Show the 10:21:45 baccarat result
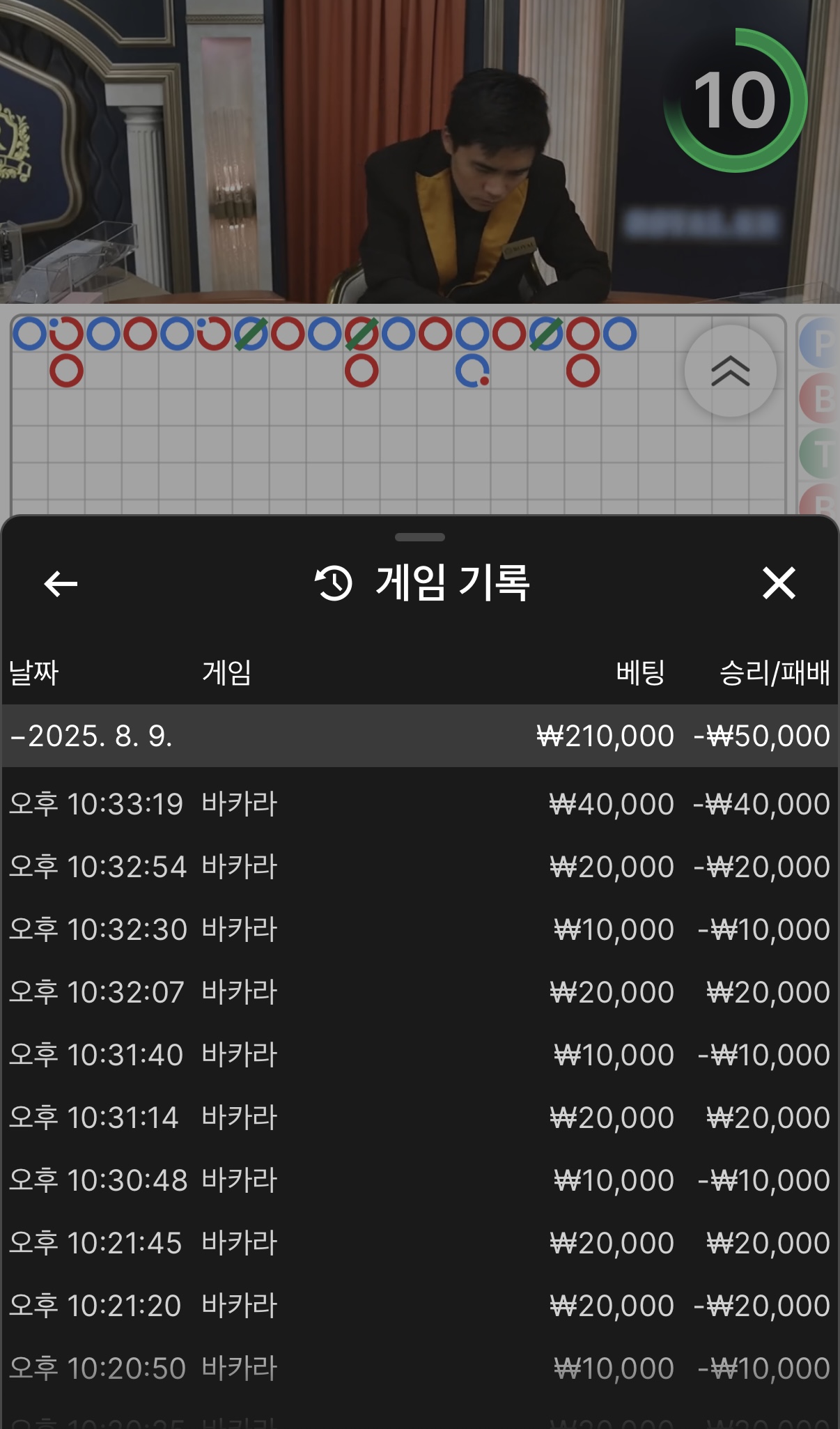This screenshot has width=840, height=1429. click(419, 1243)
